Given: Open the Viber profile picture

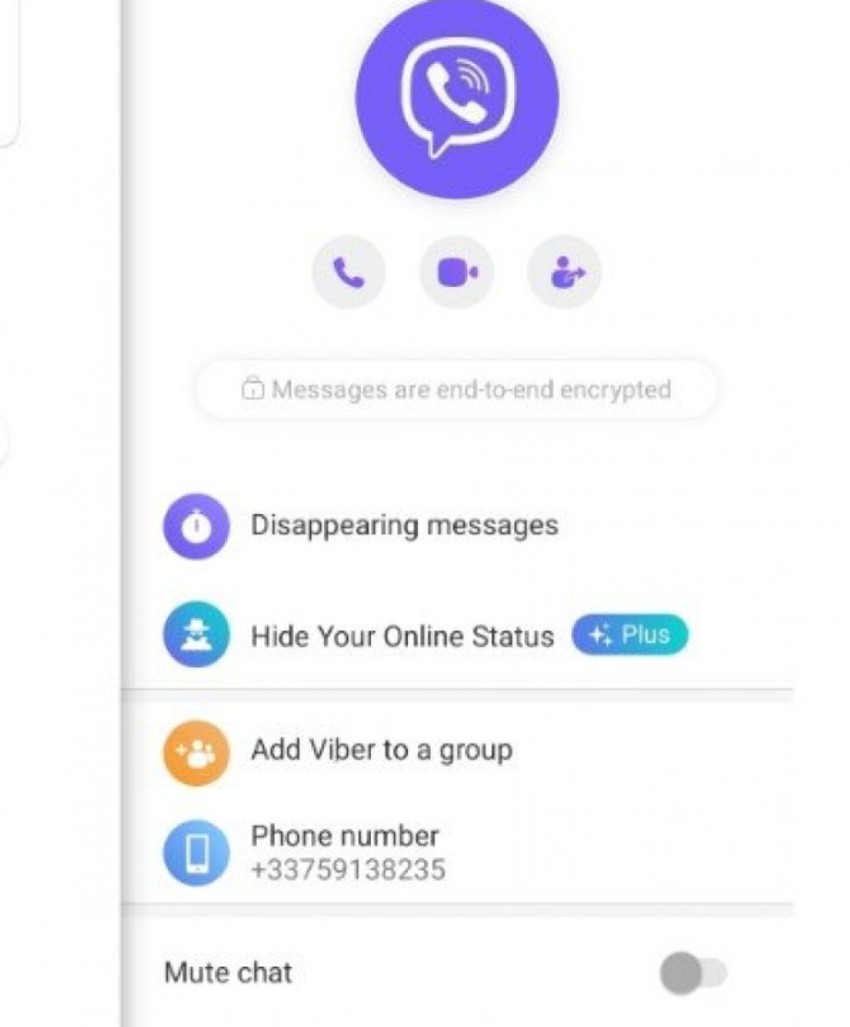Looking at the screenshot, I should (x=456, y=96).
